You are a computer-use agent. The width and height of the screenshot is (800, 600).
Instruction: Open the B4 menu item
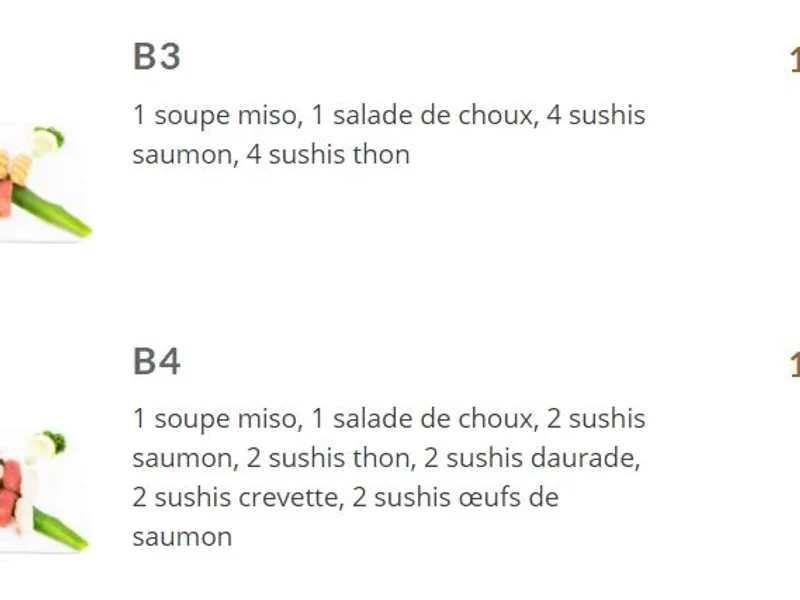tap(156, 361)
